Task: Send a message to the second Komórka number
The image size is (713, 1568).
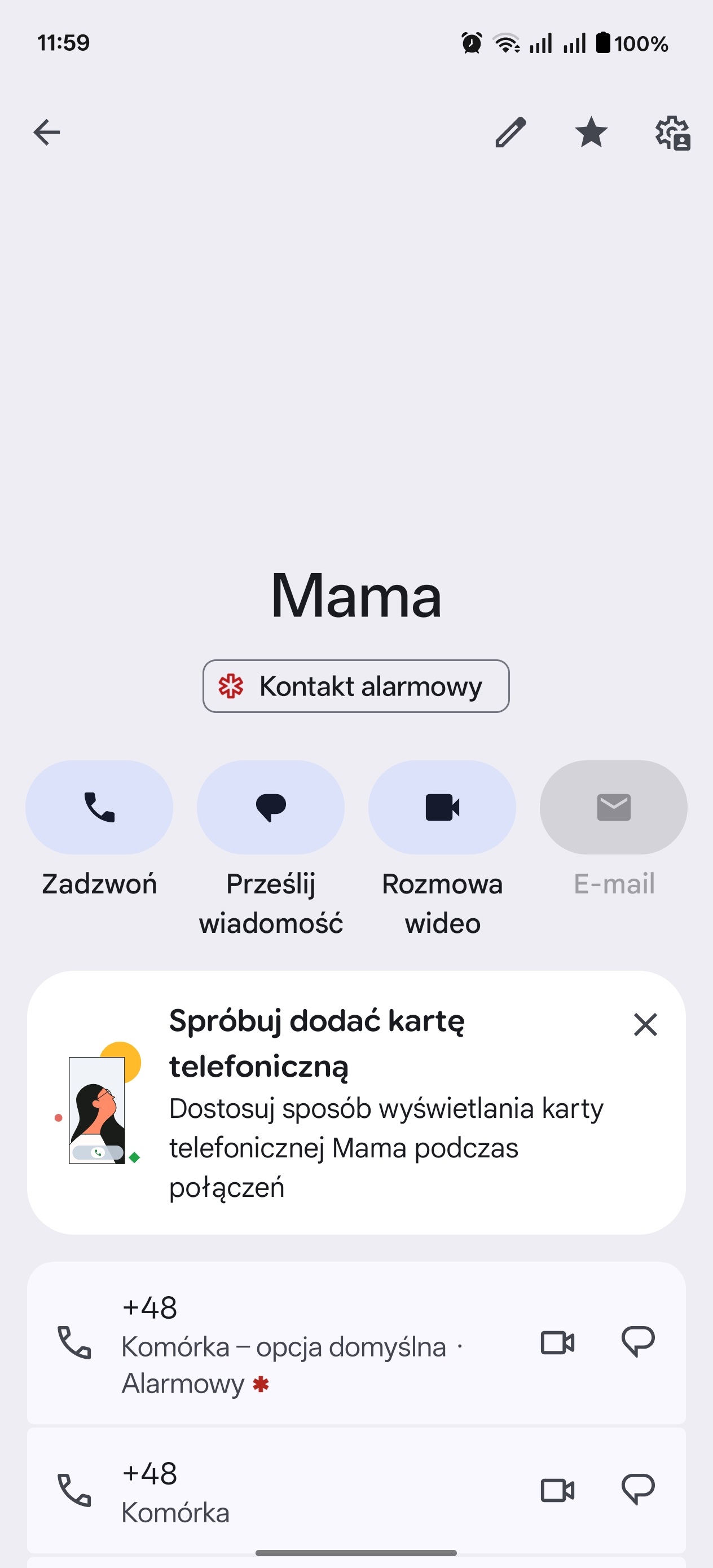Action: coord(638,1491)
